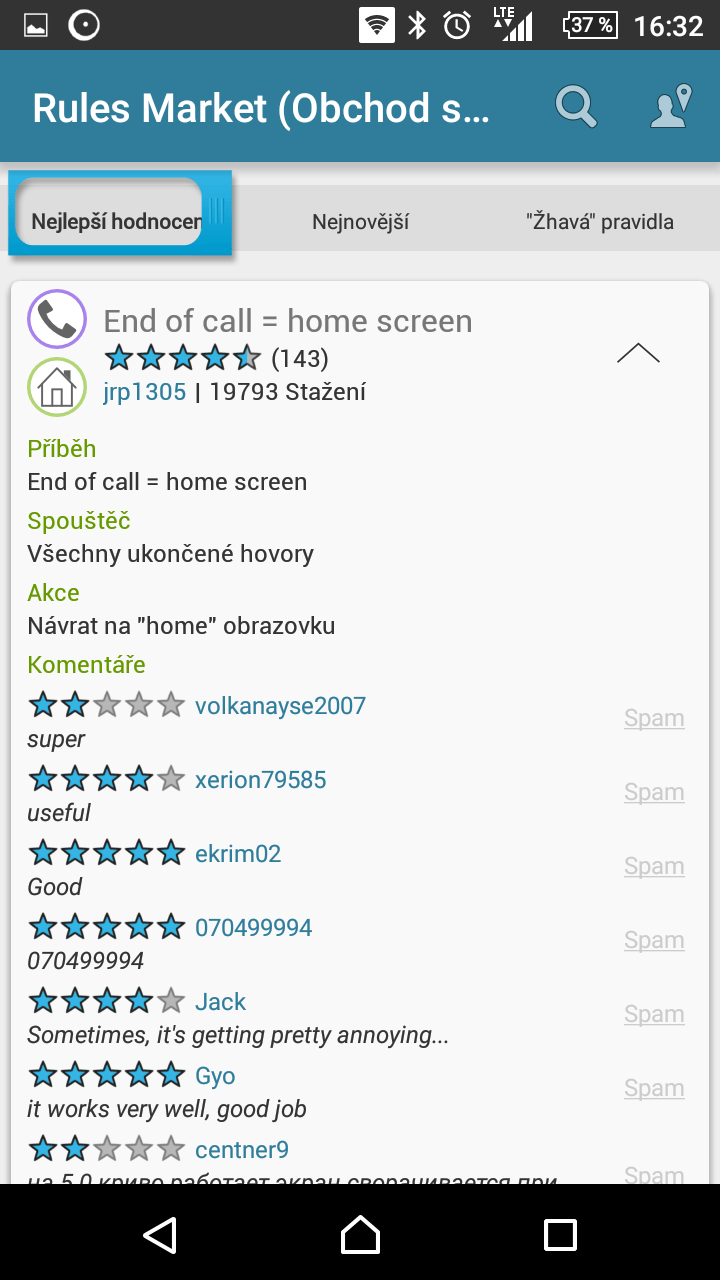This screenshot has width=720, height=1280.
Task: Switch to the Nejnovější tab
Action: point(360,222)
